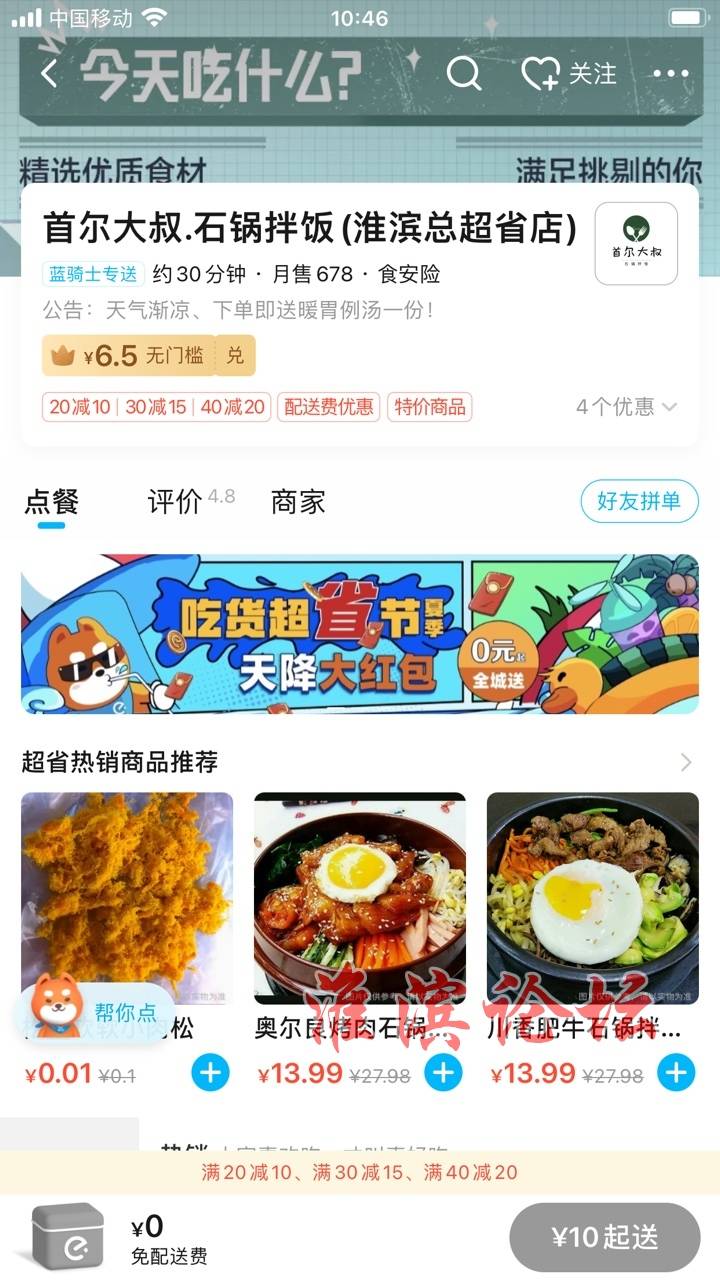720x1280 pixels.
Task: Open the 吃货超省节 red packet banner
Action: click(360, 634)
